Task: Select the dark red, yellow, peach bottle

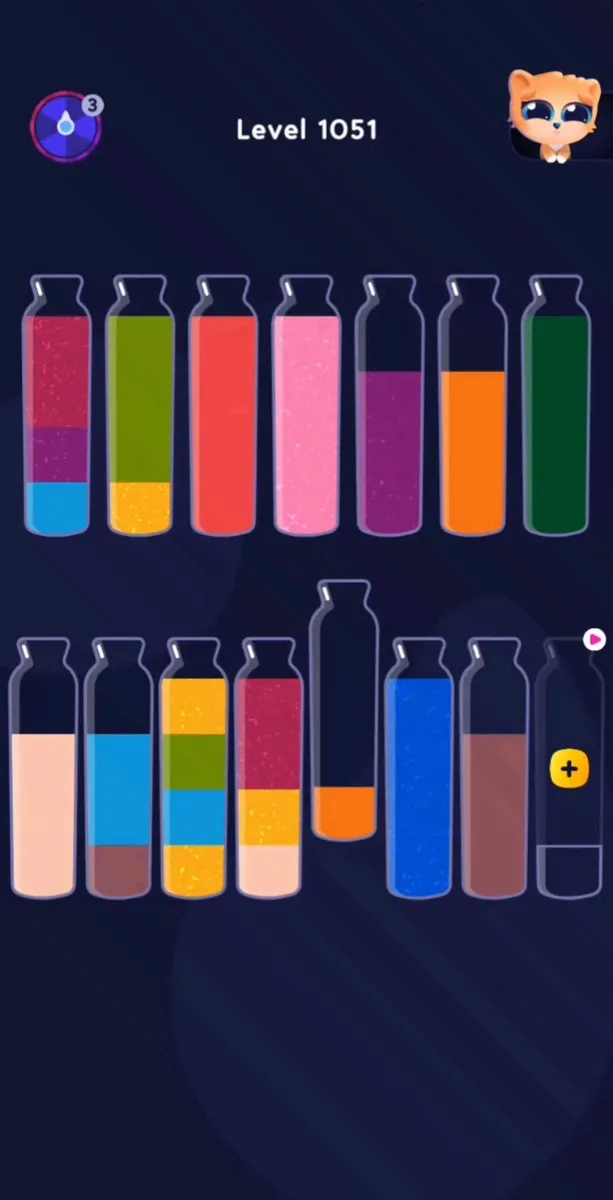Action: click(x=269, y=768)
